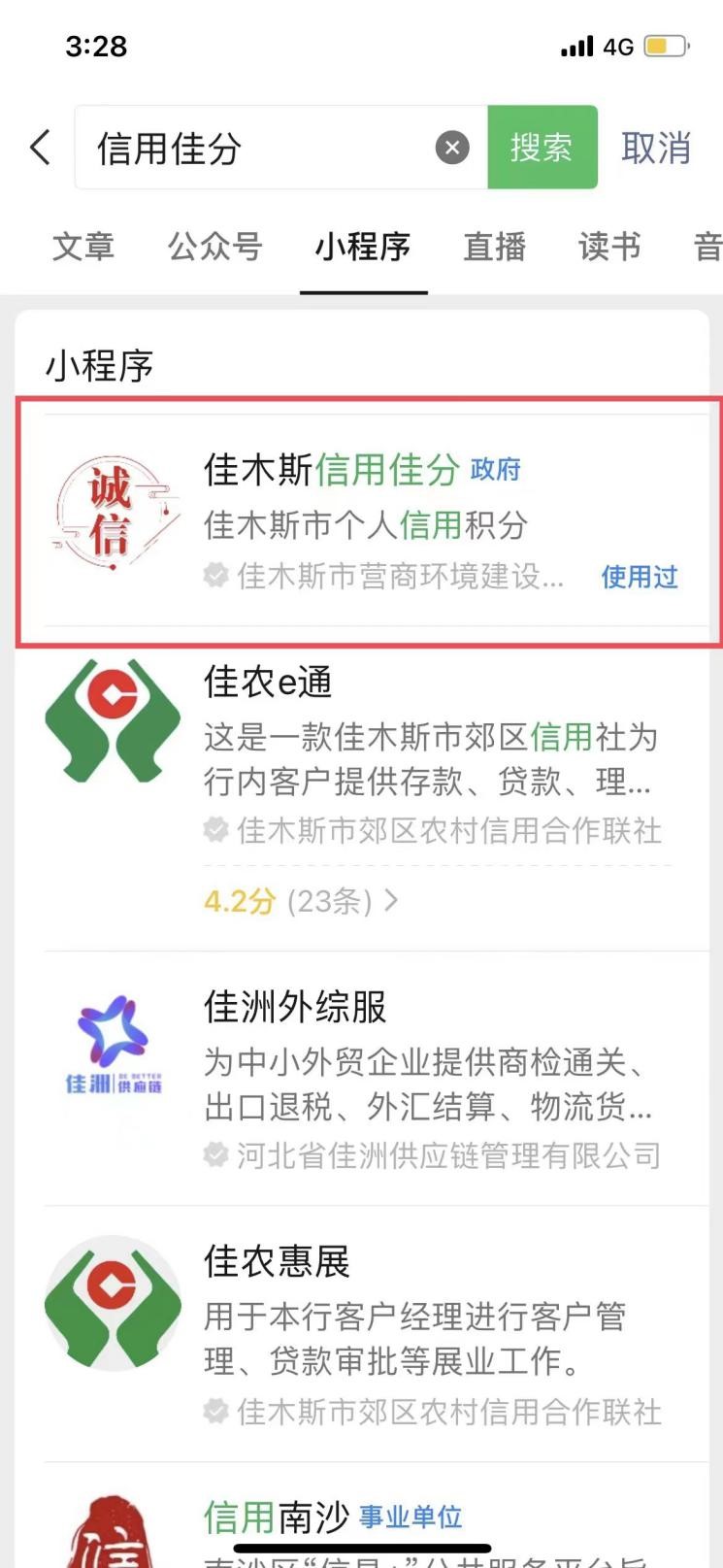Select the 小程序 tab

pos(363,247)
